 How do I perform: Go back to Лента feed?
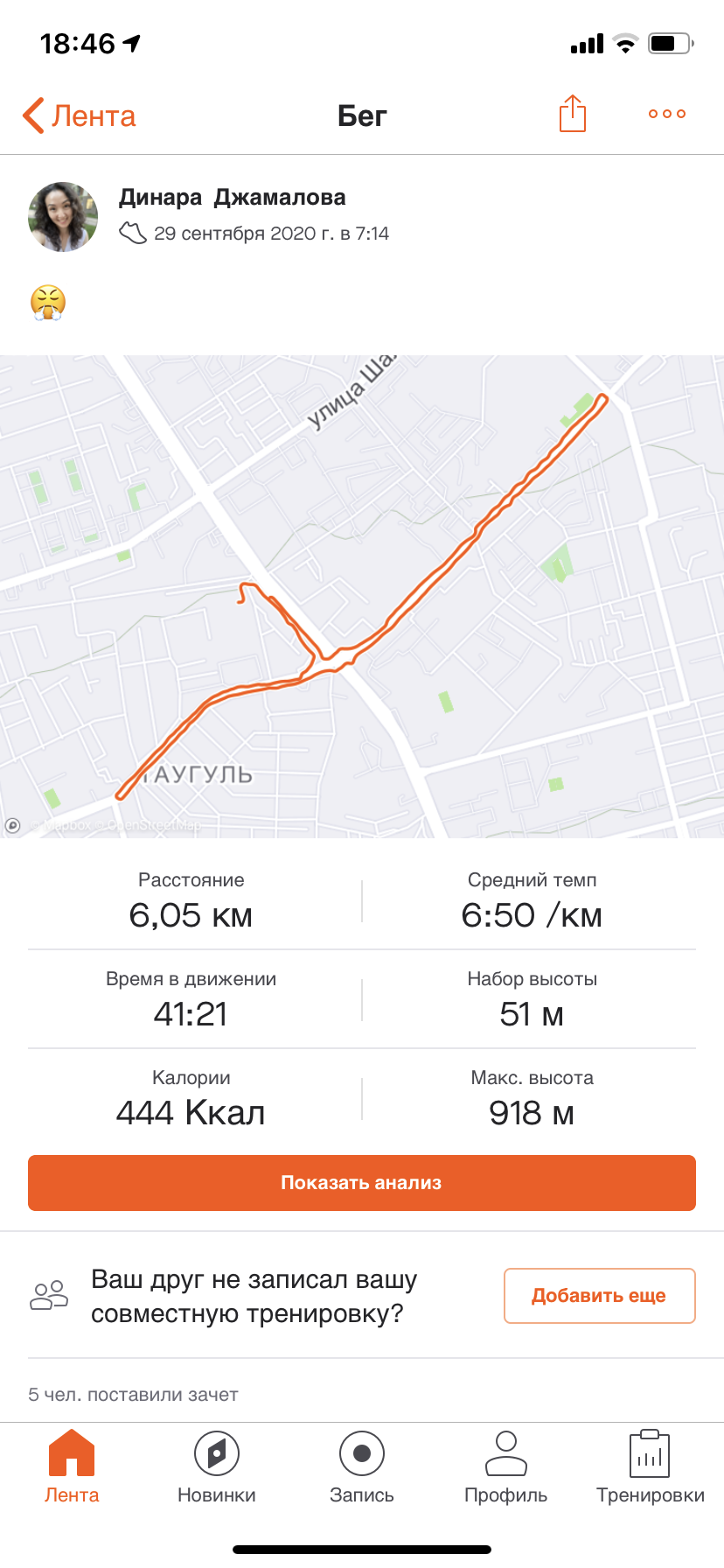[80, 115]
